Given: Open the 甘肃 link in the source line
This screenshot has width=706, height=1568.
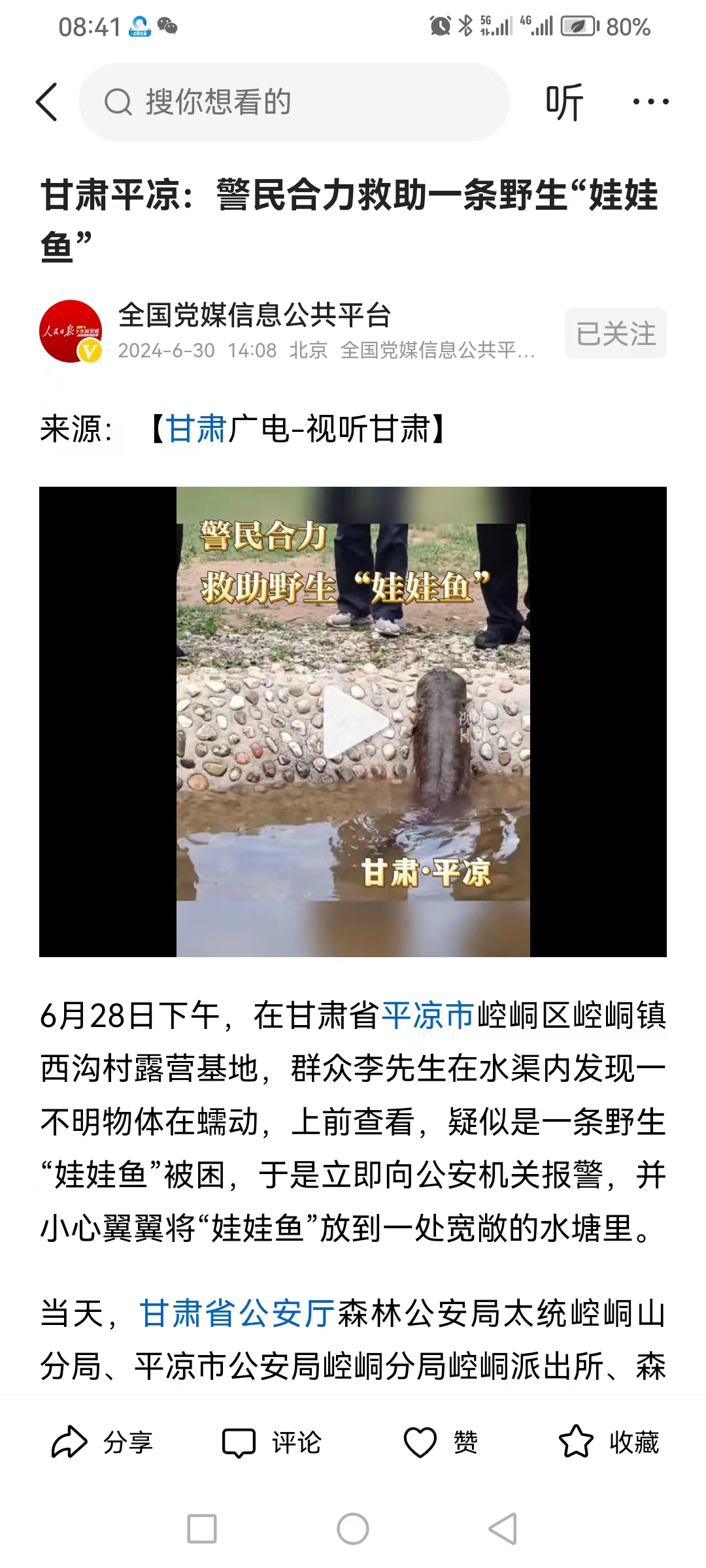Looking at the screenshot, I should click(195, 429).
